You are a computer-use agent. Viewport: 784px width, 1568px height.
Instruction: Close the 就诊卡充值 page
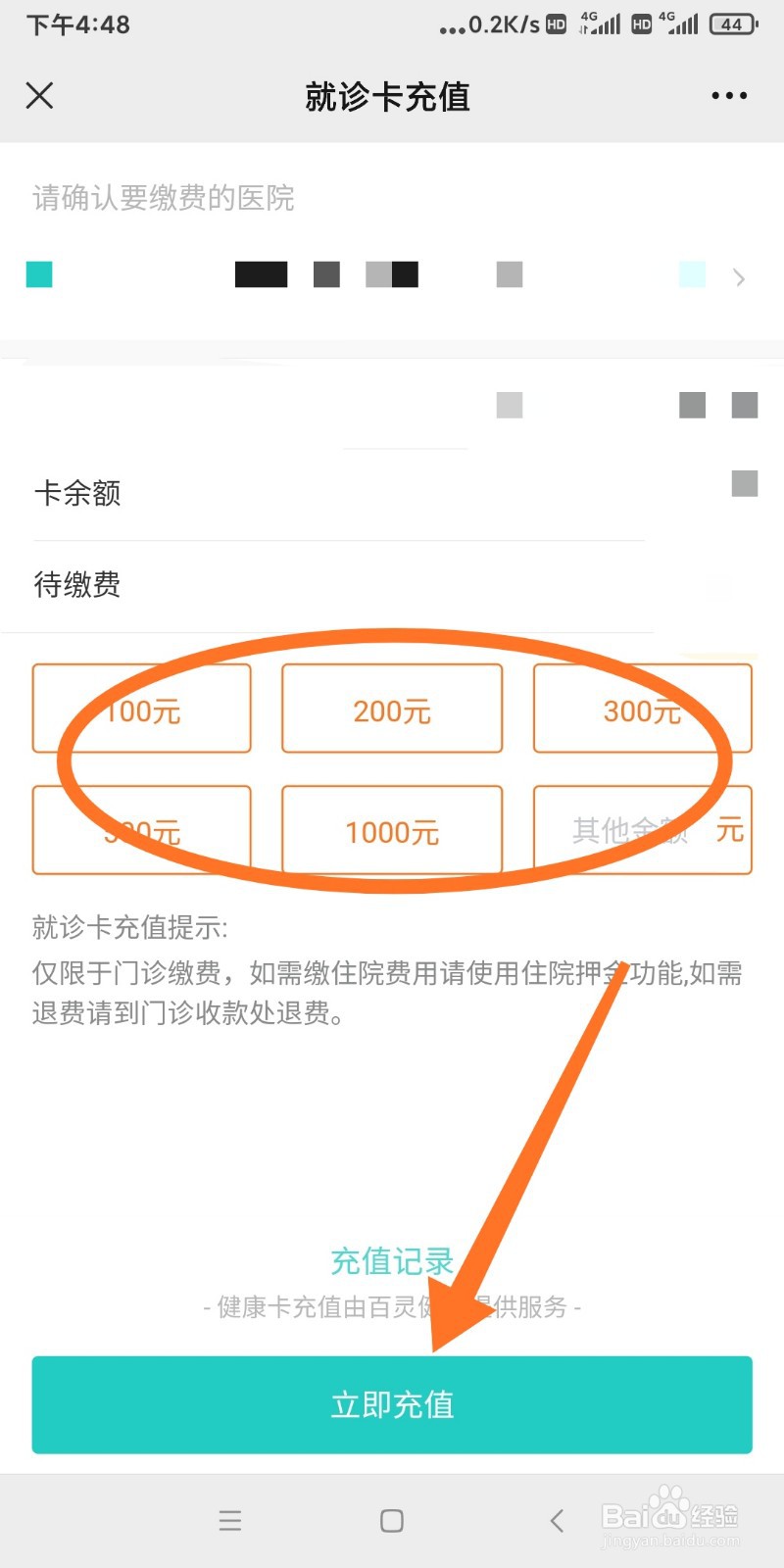[39, 95]
